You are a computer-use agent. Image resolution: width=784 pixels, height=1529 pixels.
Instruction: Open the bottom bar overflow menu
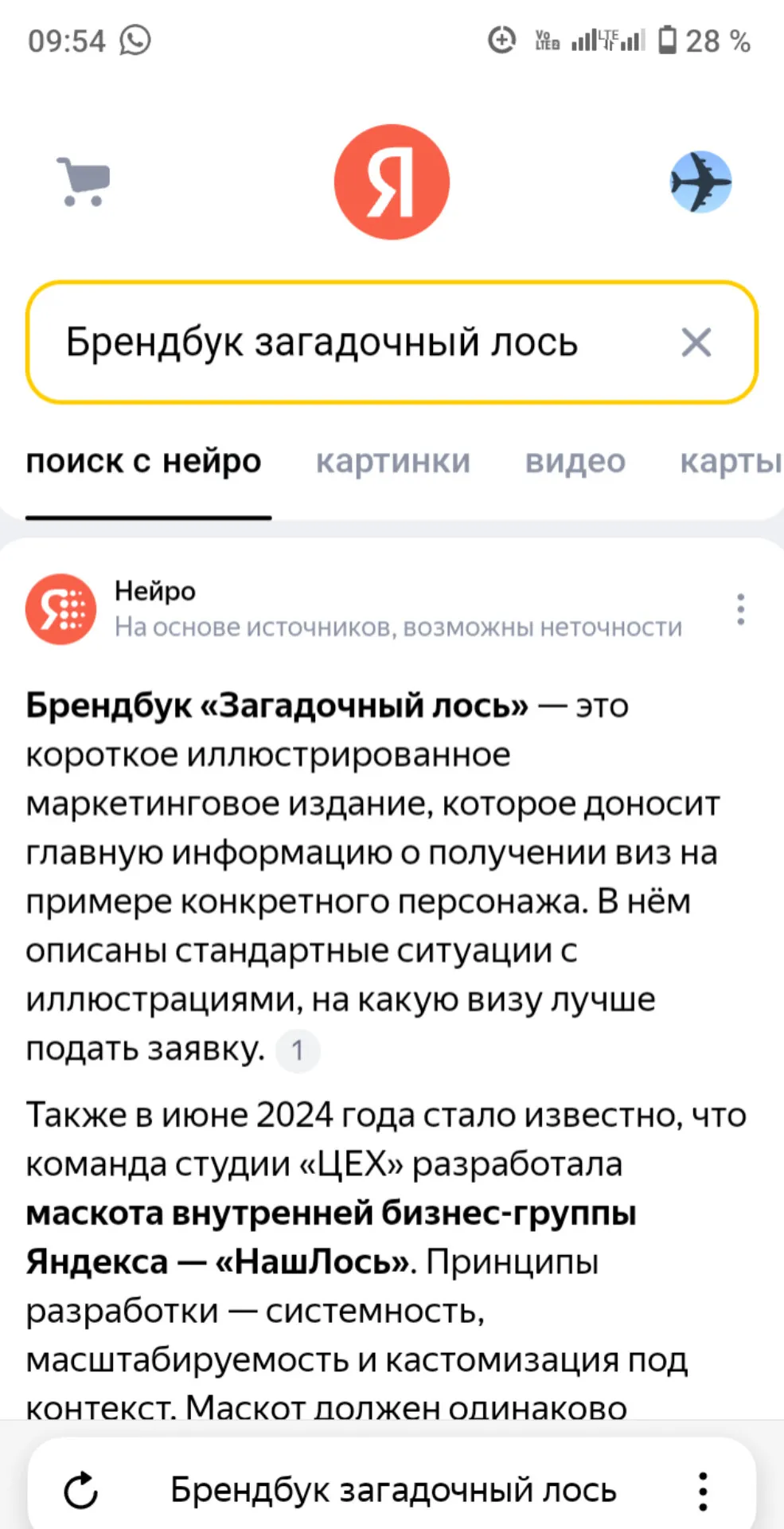coord(702,1490)
